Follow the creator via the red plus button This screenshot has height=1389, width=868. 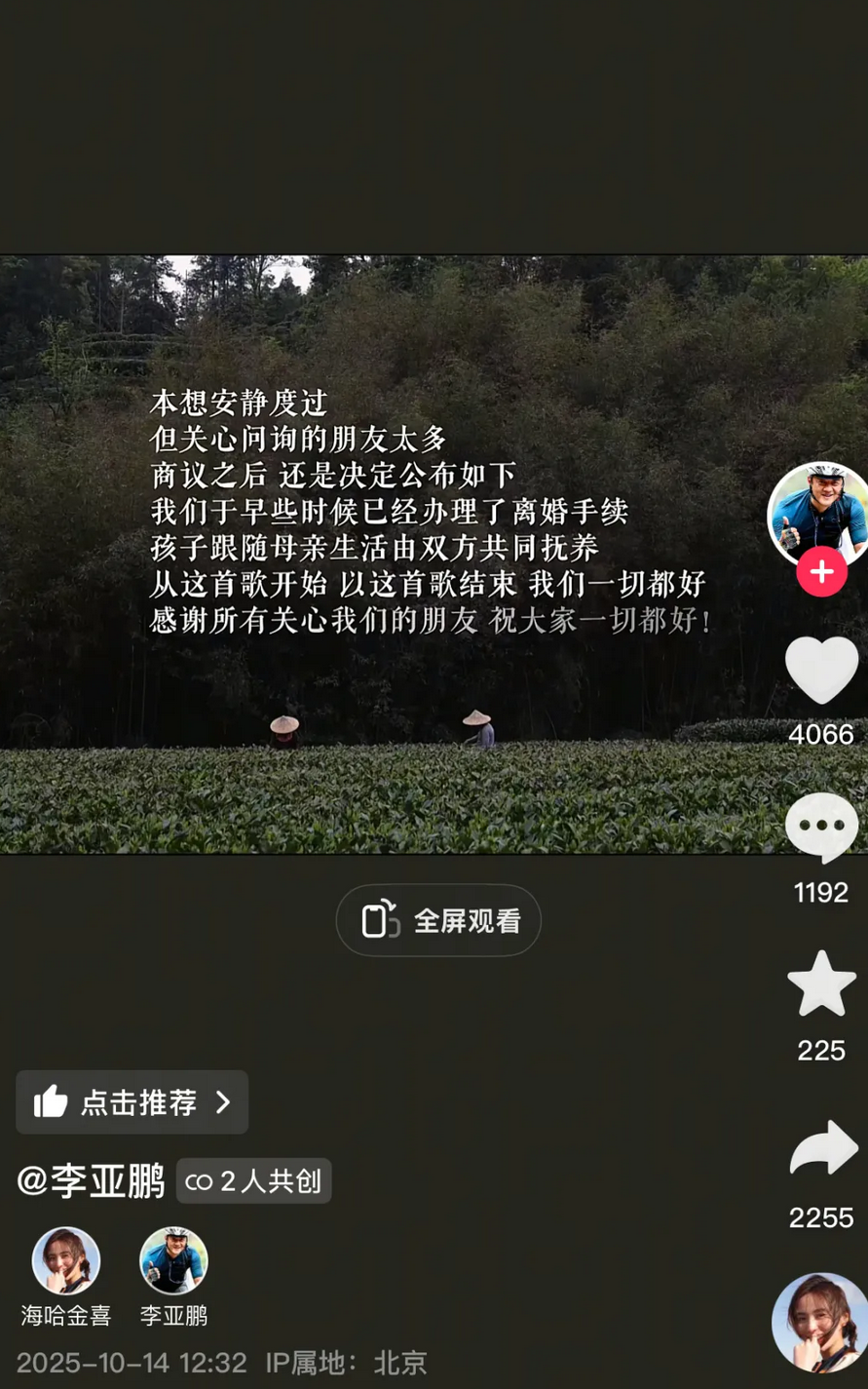(x=821, y=573)
